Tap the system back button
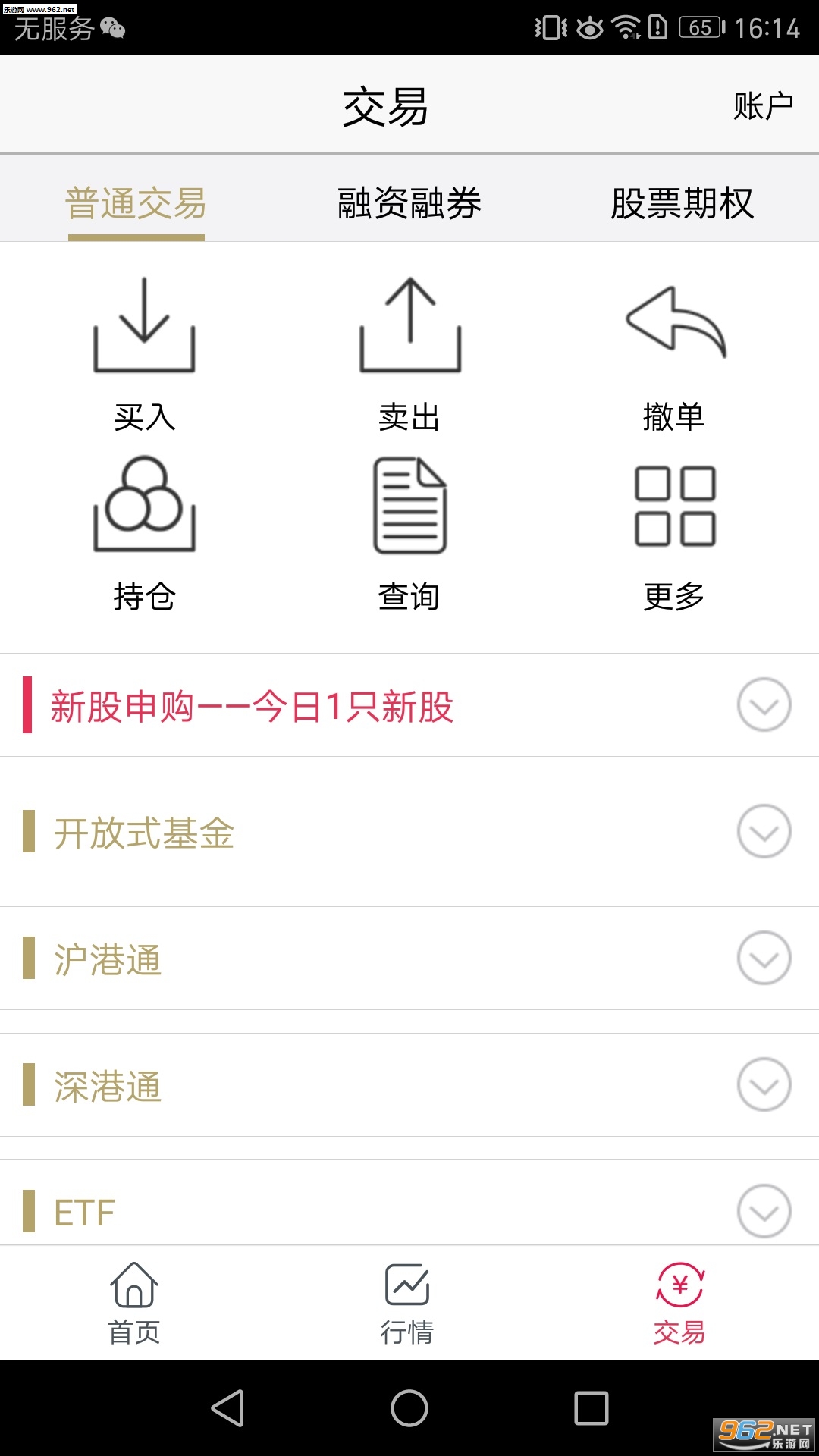 tap(227, 1408)
